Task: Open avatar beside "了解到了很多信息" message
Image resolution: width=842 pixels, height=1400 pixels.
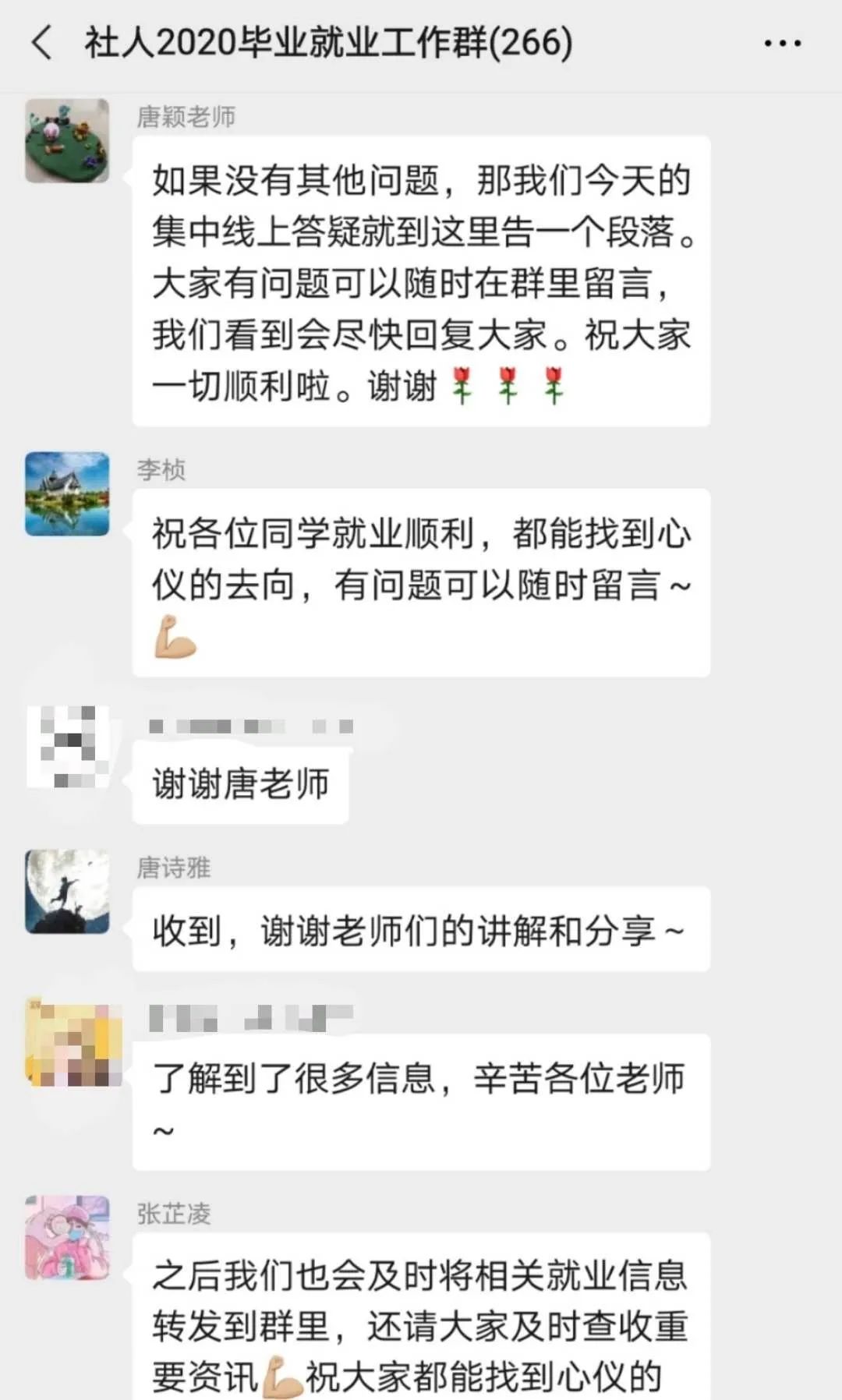Action: click(72, 1042)
